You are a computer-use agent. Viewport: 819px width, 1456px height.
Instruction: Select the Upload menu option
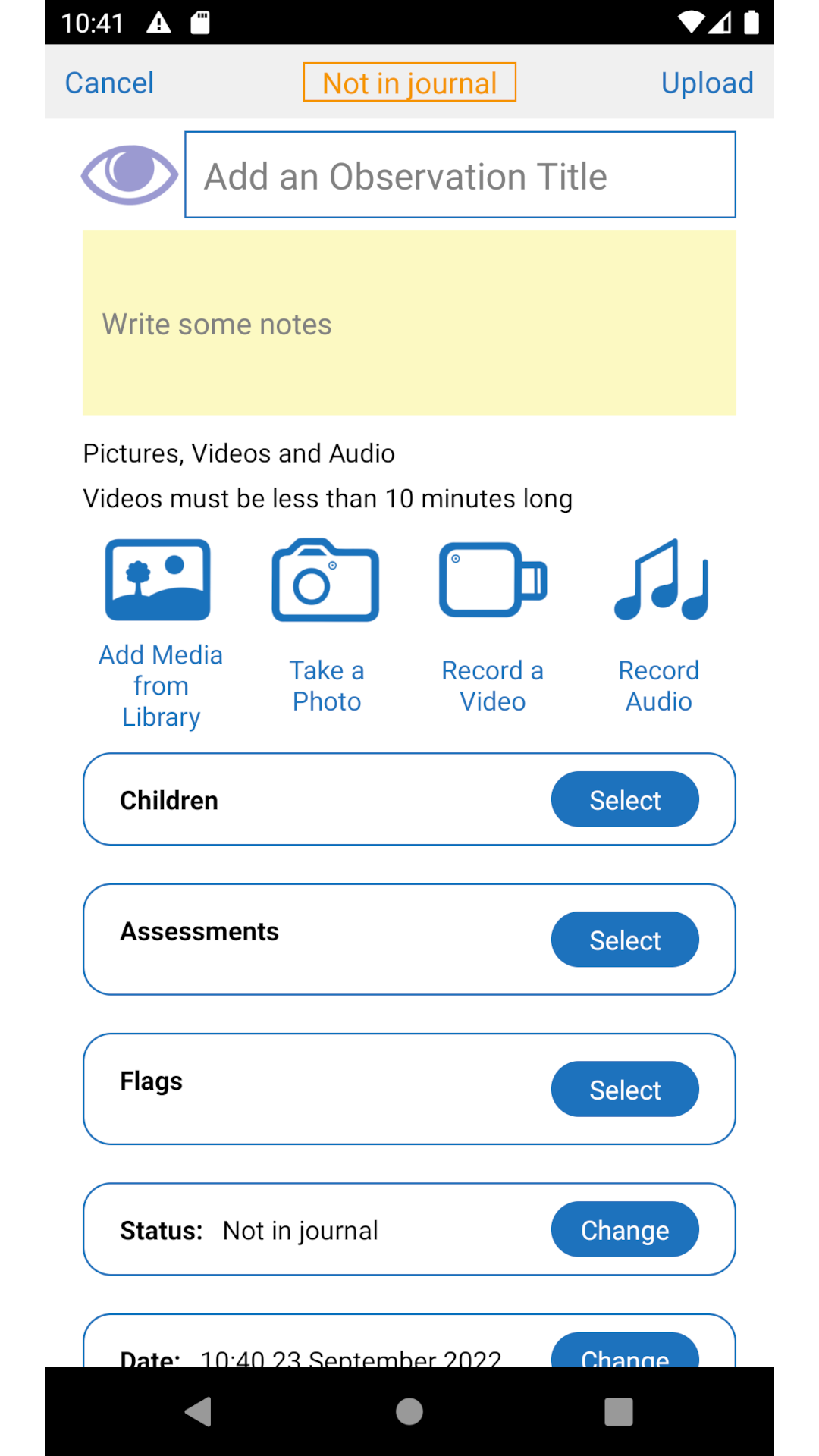(706, 82)
